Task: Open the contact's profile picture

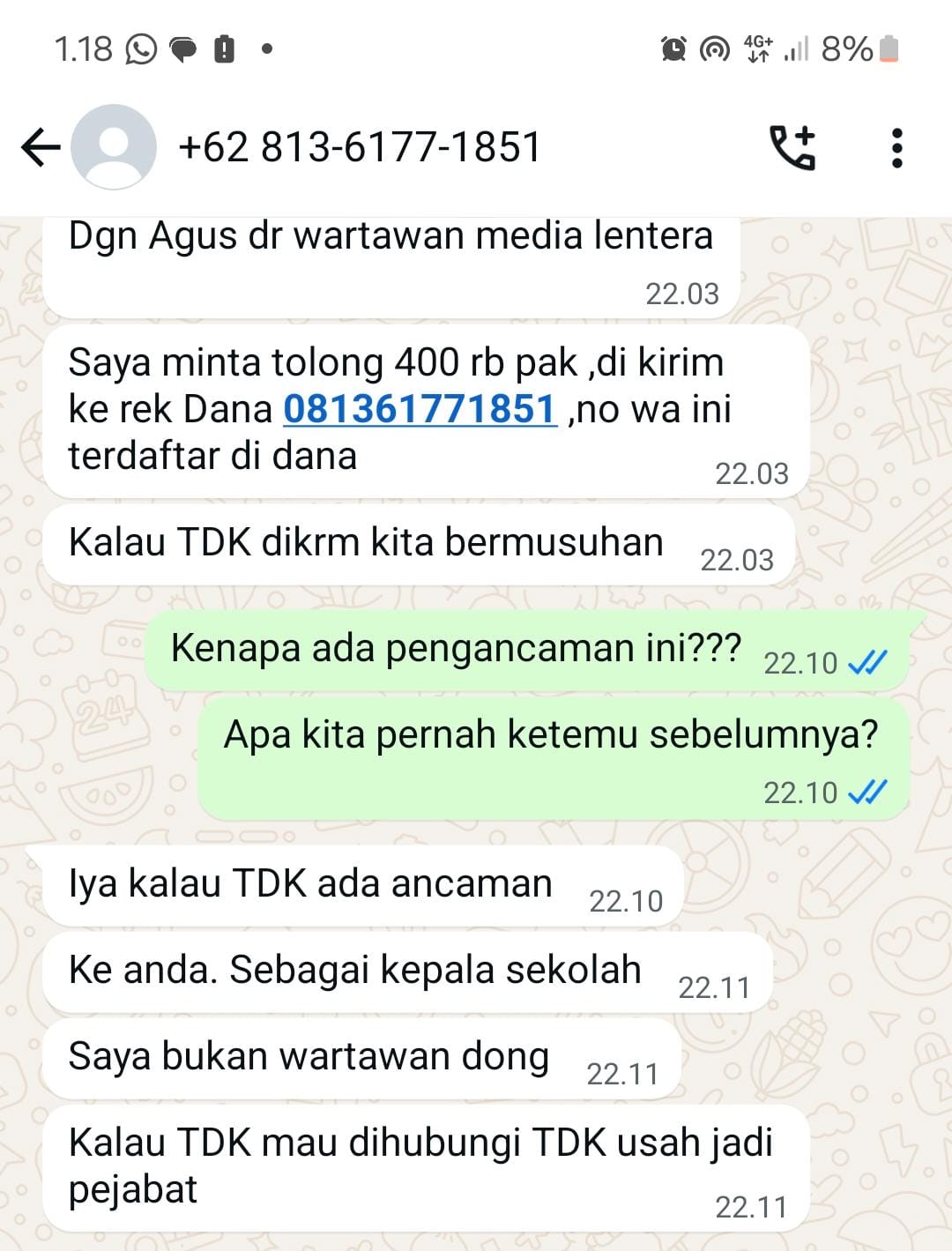Action: [x=114, y=147]
